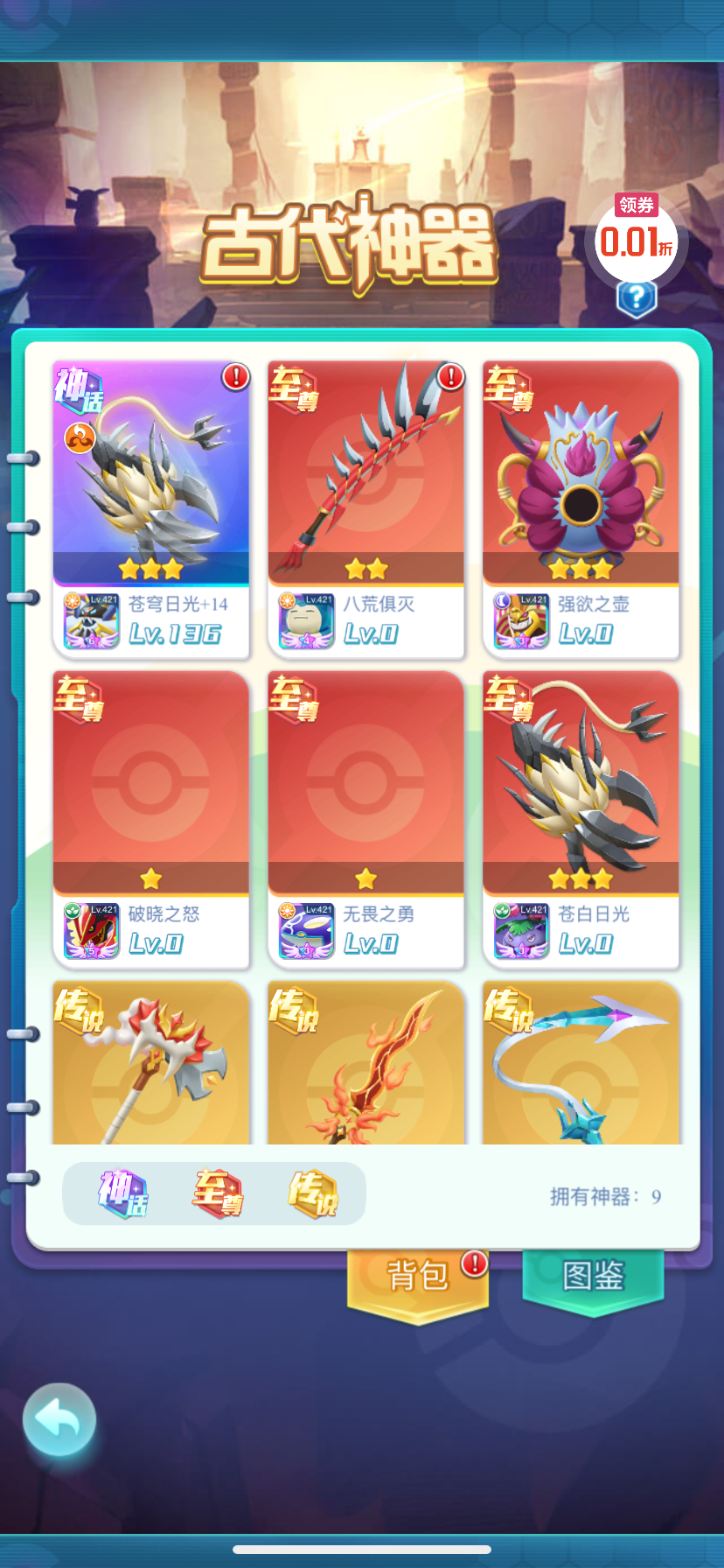Image resolution: width=724 pixels, height=1568 pixels.
Task: Open the 苍白日光 artifact card
Action: pyautogui.click(x=581, y=818)
